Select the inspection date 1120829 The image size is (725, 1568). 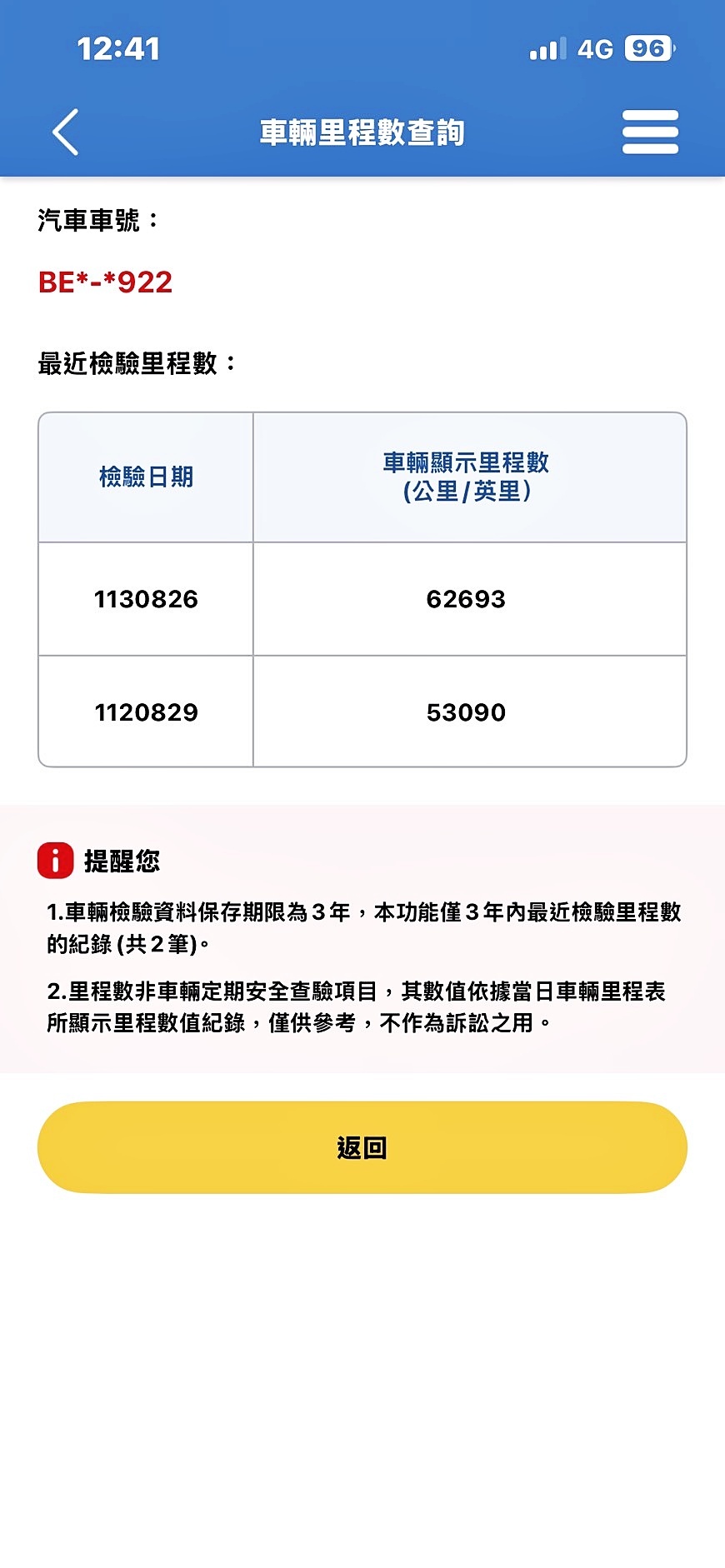tap(146, 712)
